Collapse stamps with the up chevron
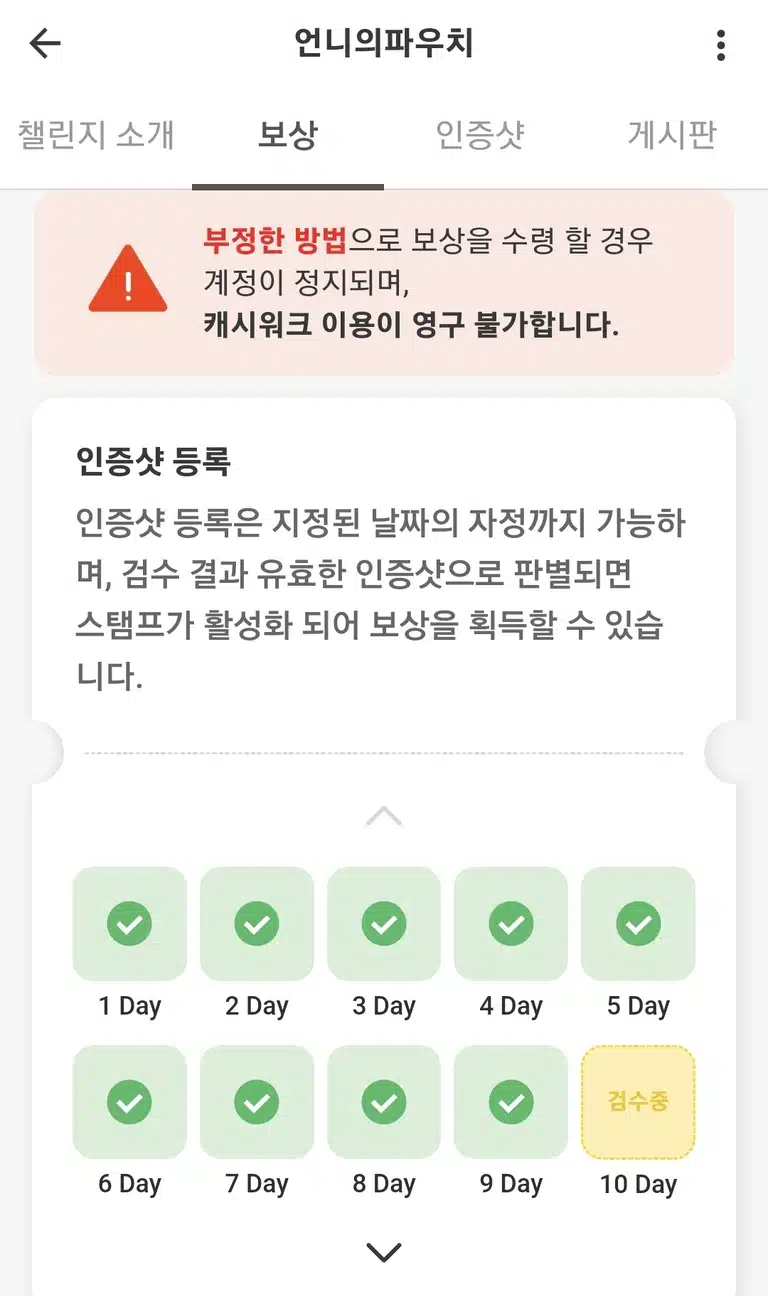Screen dimensions: 768x1296 (x=384, y=817)
